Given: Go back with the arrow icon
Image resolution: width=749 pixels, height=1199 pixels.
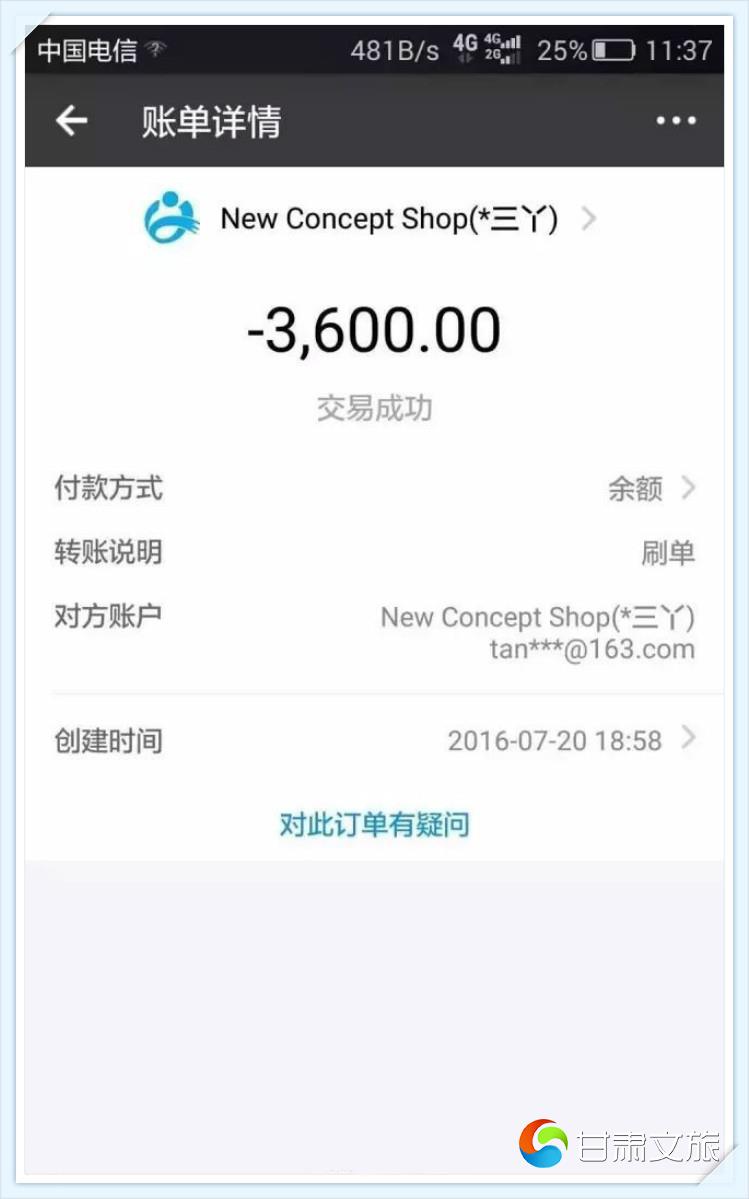Looking at the screenshot, I should coord(72,121).
